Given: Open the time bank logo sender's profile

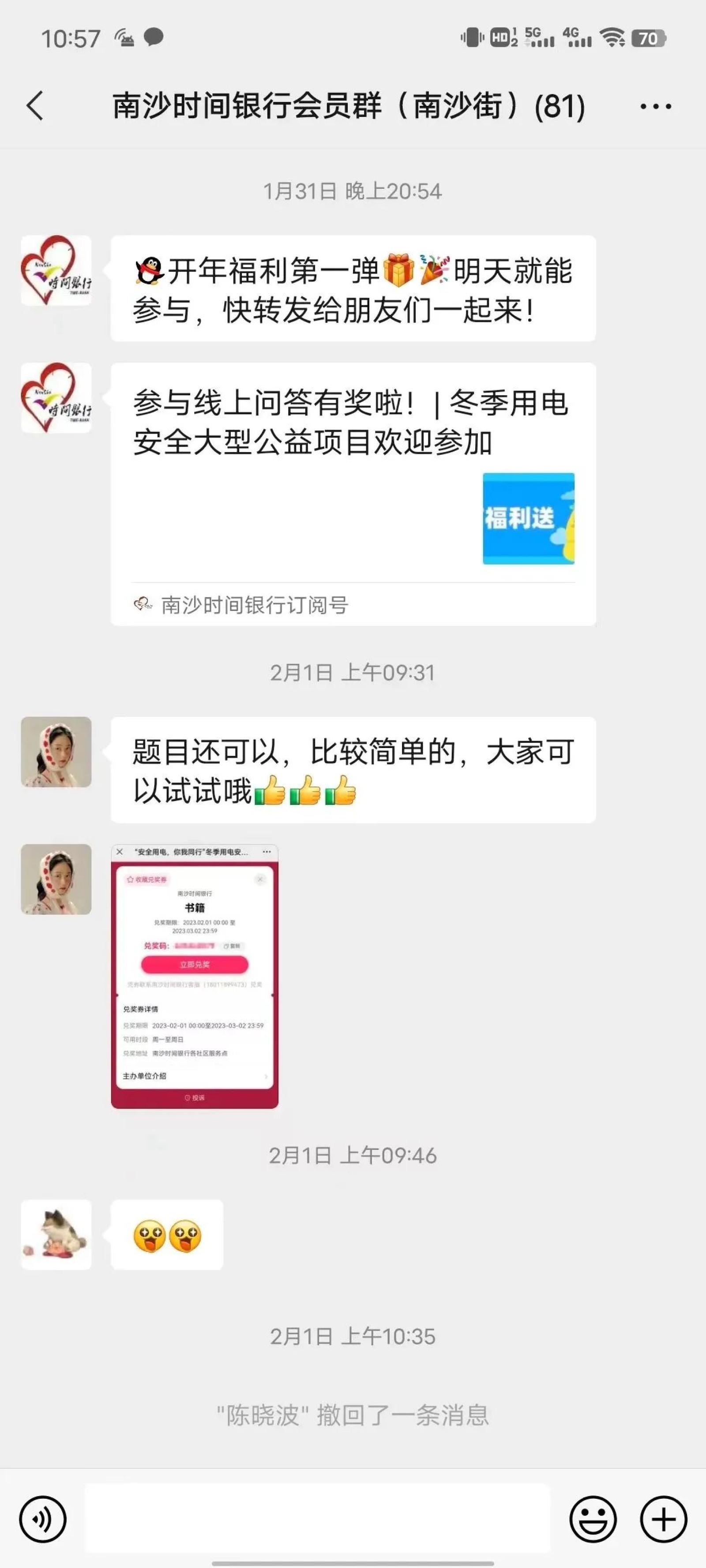Looking at the screenshot, I should point(56,271).
